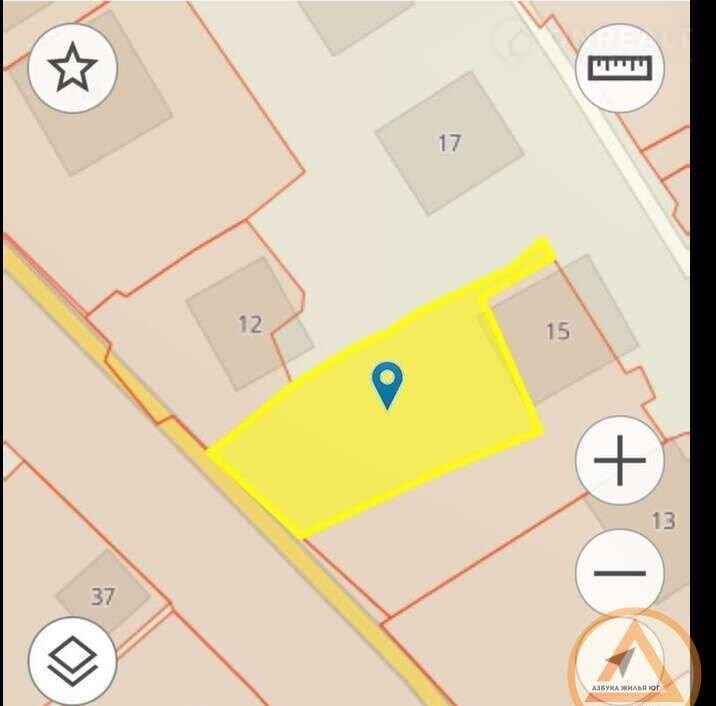Zoom out with the minus button
This screenshot has height=706, width=716.
pyautogui.click(x=620, y=573)
